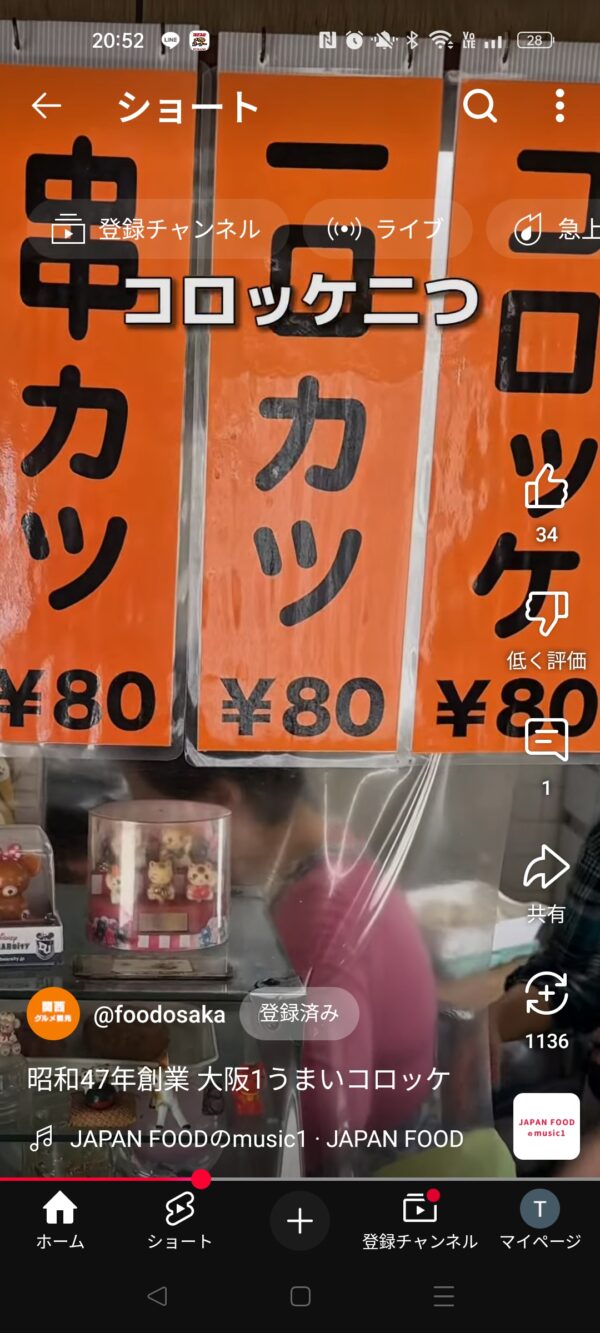The image size is (600, 1333).
Task: Open the @foodosaka channel
Action: [159, 1014]
